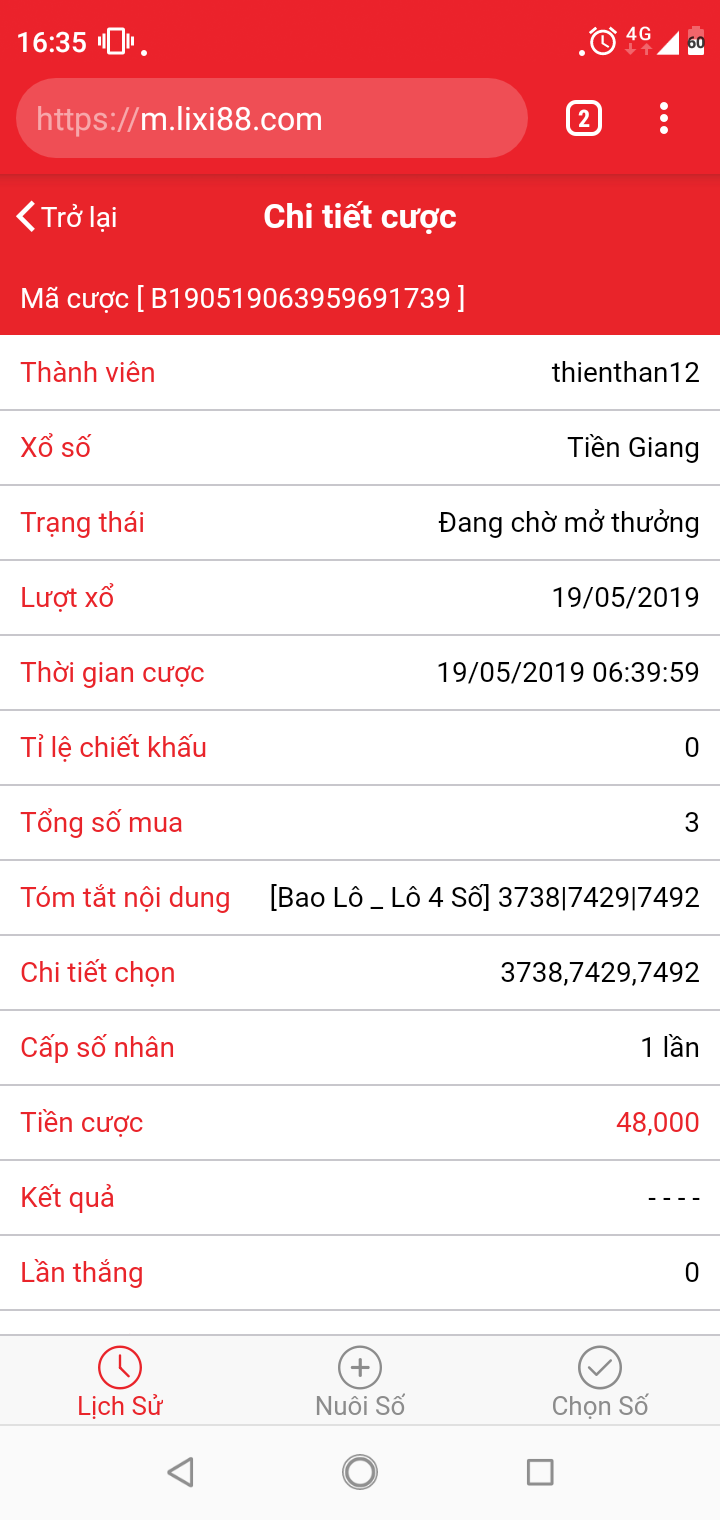Switch to the Chọn Số tab
This screenshot has width=720, height=1520.
tap(600, 1382)
